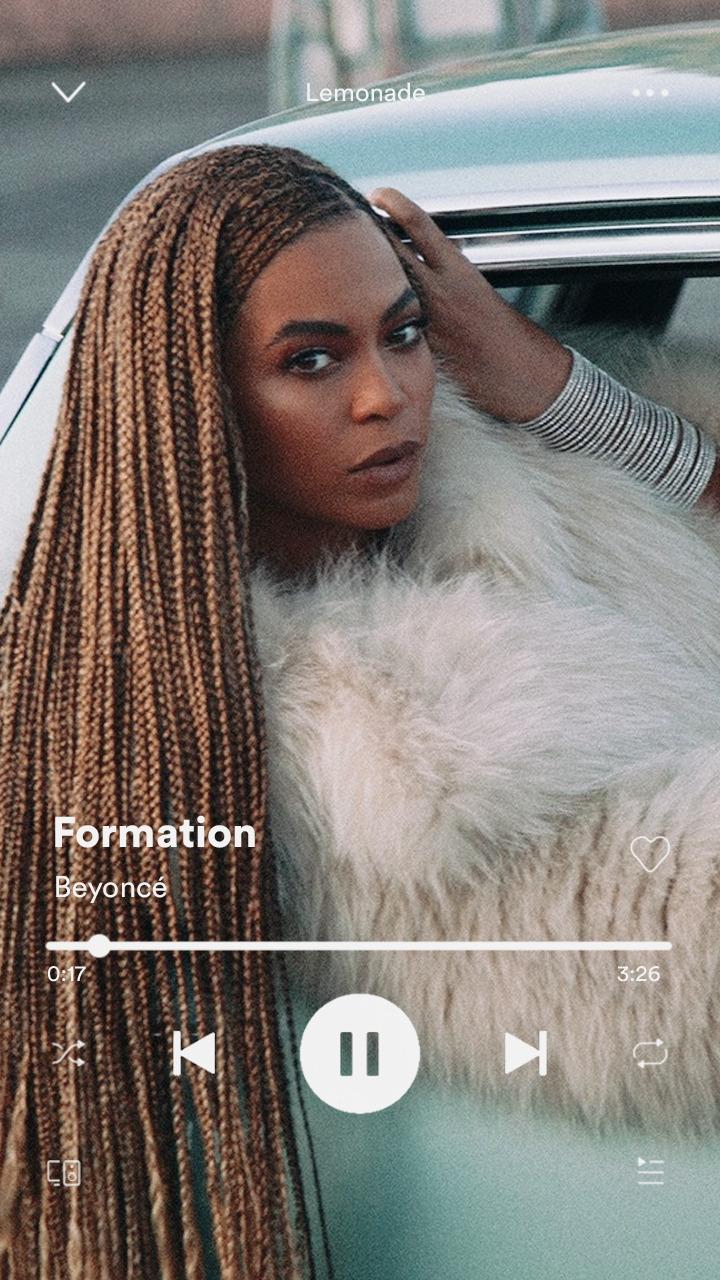
Task: Collapse the Now Playing view with the chevron
Action: click(x=67, y=92)
